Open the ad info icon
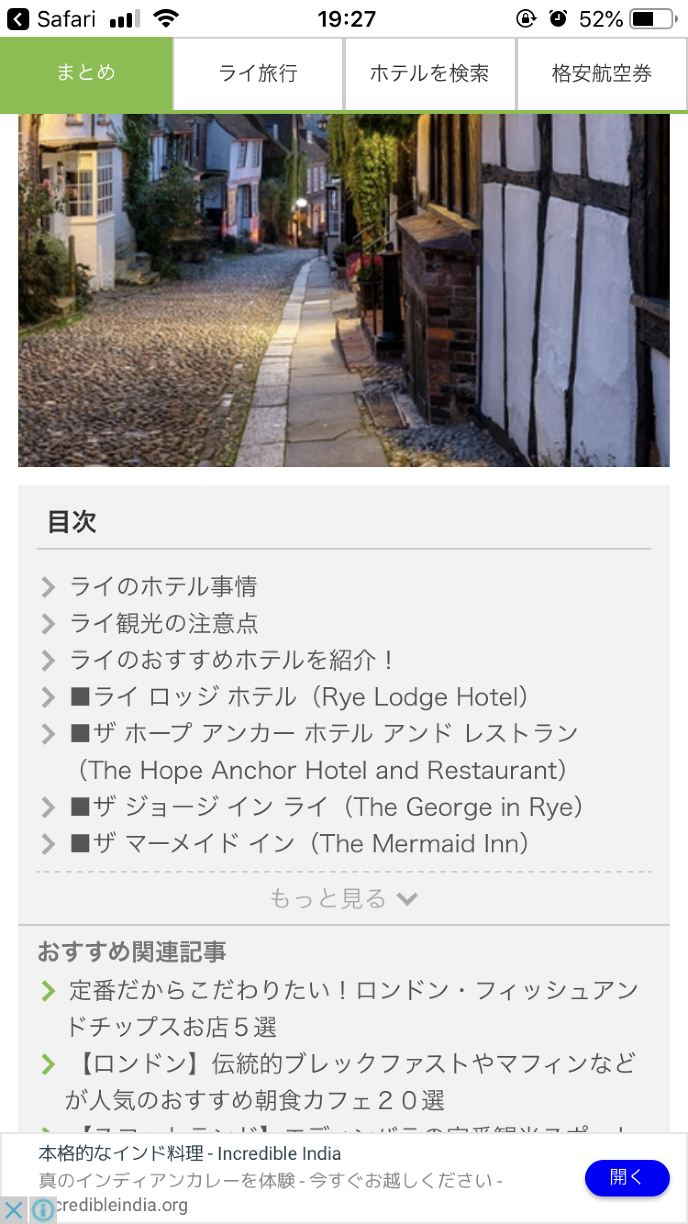 [42, 1210]
